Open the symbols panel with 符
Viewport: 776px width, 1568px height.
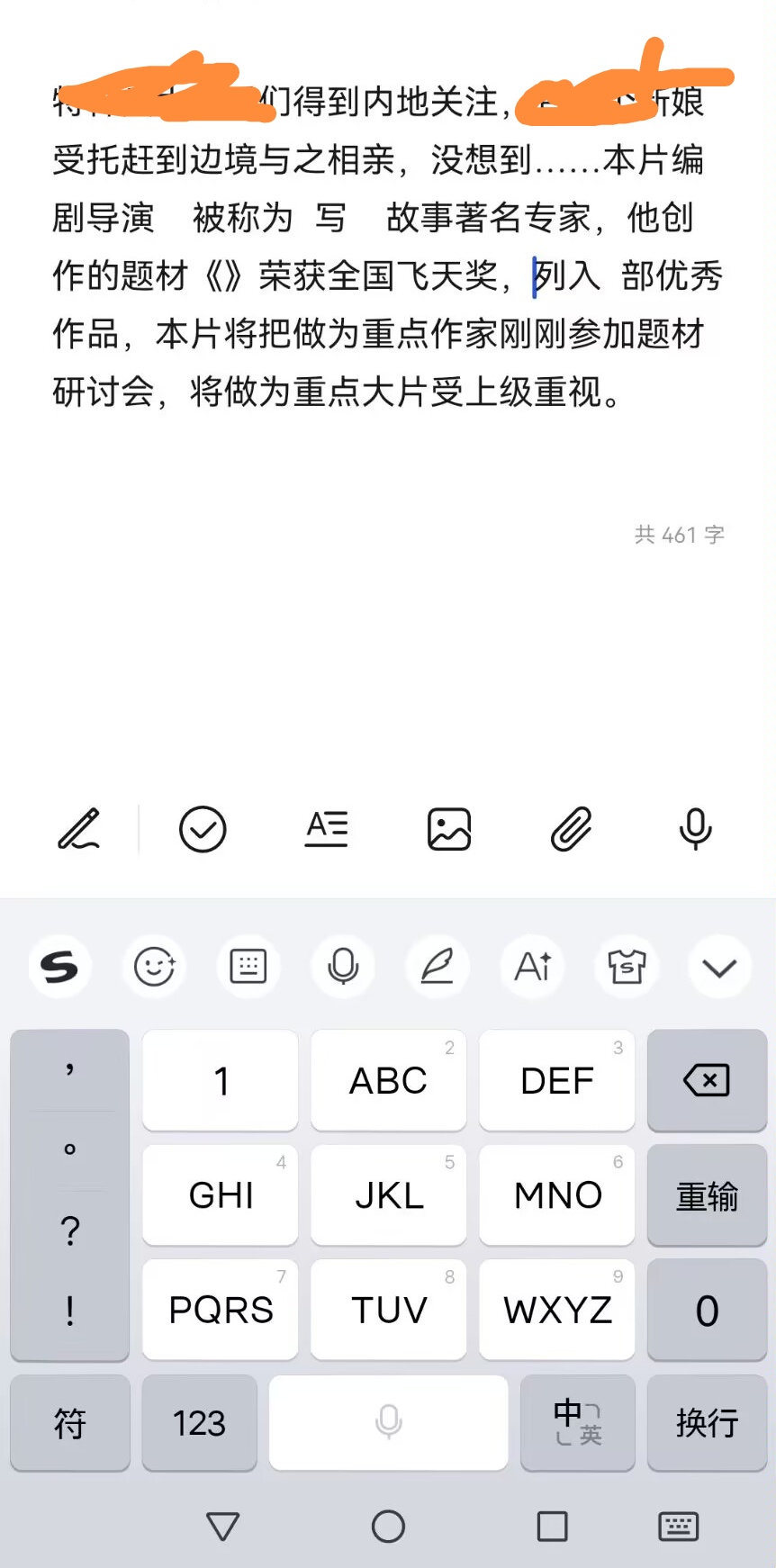(x=70, y=1423)
